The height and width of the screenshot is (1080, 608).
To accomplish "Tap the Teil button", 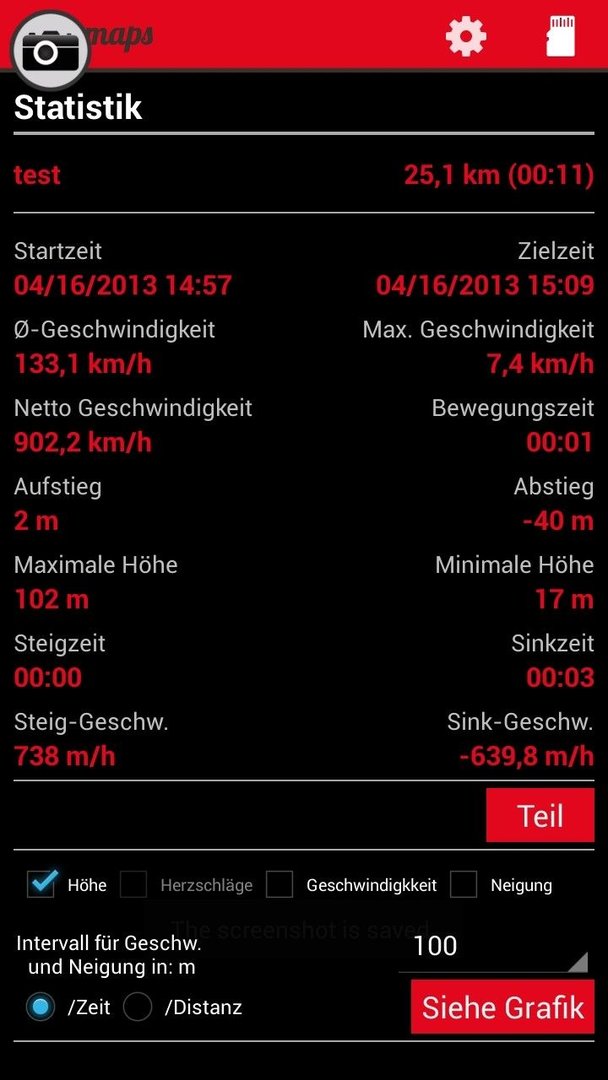I will click(540, 816).
